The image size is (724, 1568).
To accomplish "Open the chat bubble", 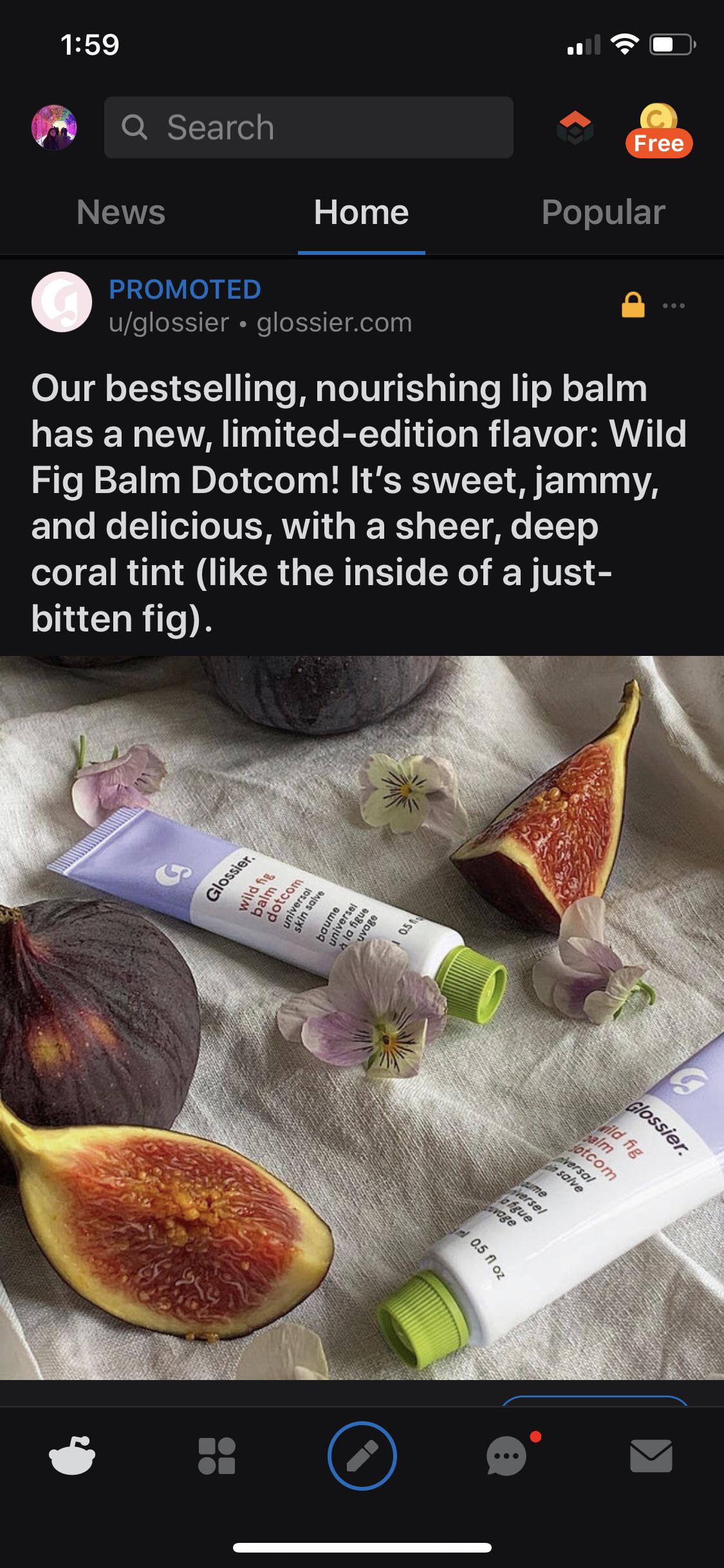I will click(507, 1455).
